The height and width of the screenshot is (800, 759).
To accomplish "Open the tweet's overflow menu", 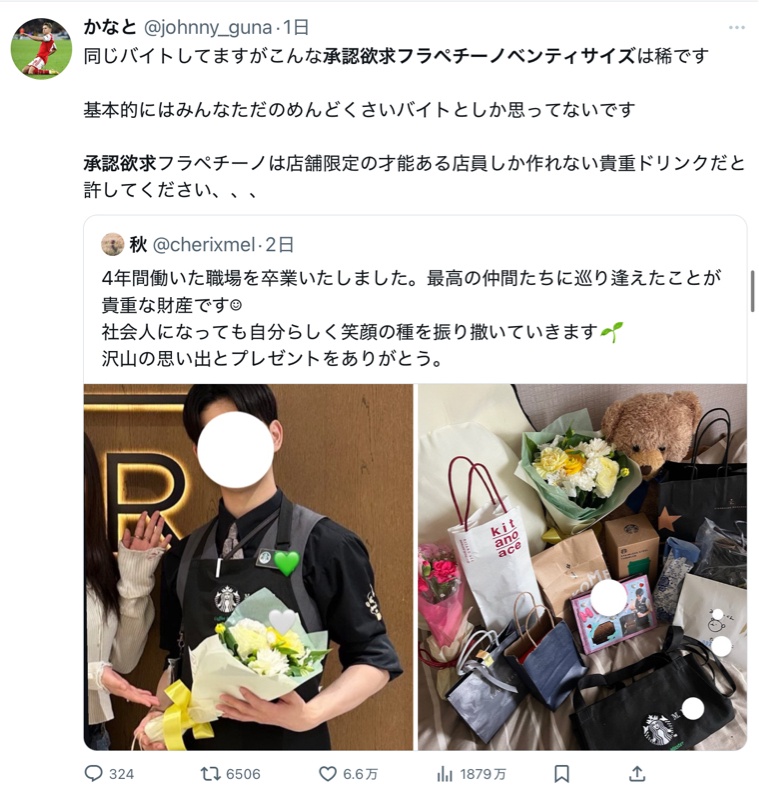I will [x=737, y=27].
